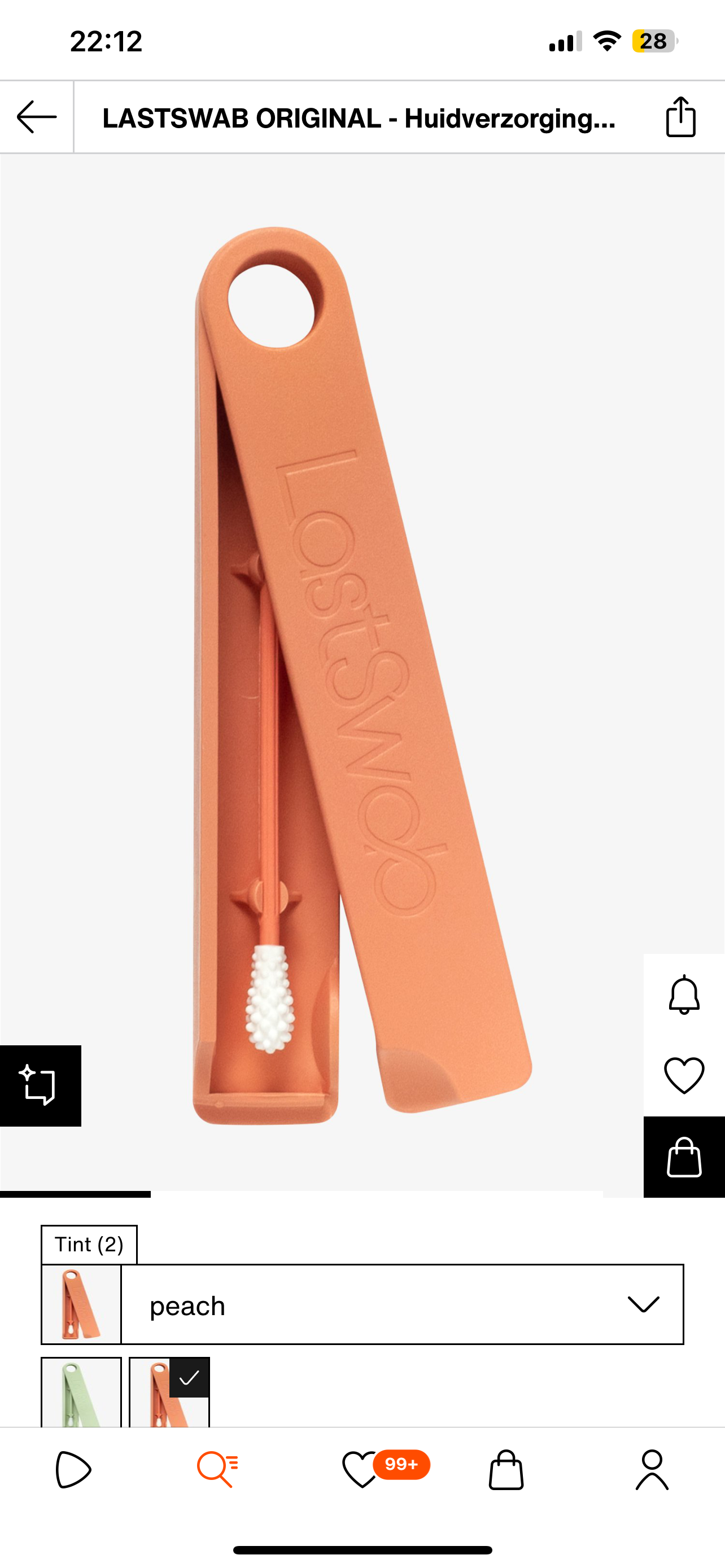Add product to bag via black bag button
Viewport: 725px width, 1568px height.
pos(684,1157)
